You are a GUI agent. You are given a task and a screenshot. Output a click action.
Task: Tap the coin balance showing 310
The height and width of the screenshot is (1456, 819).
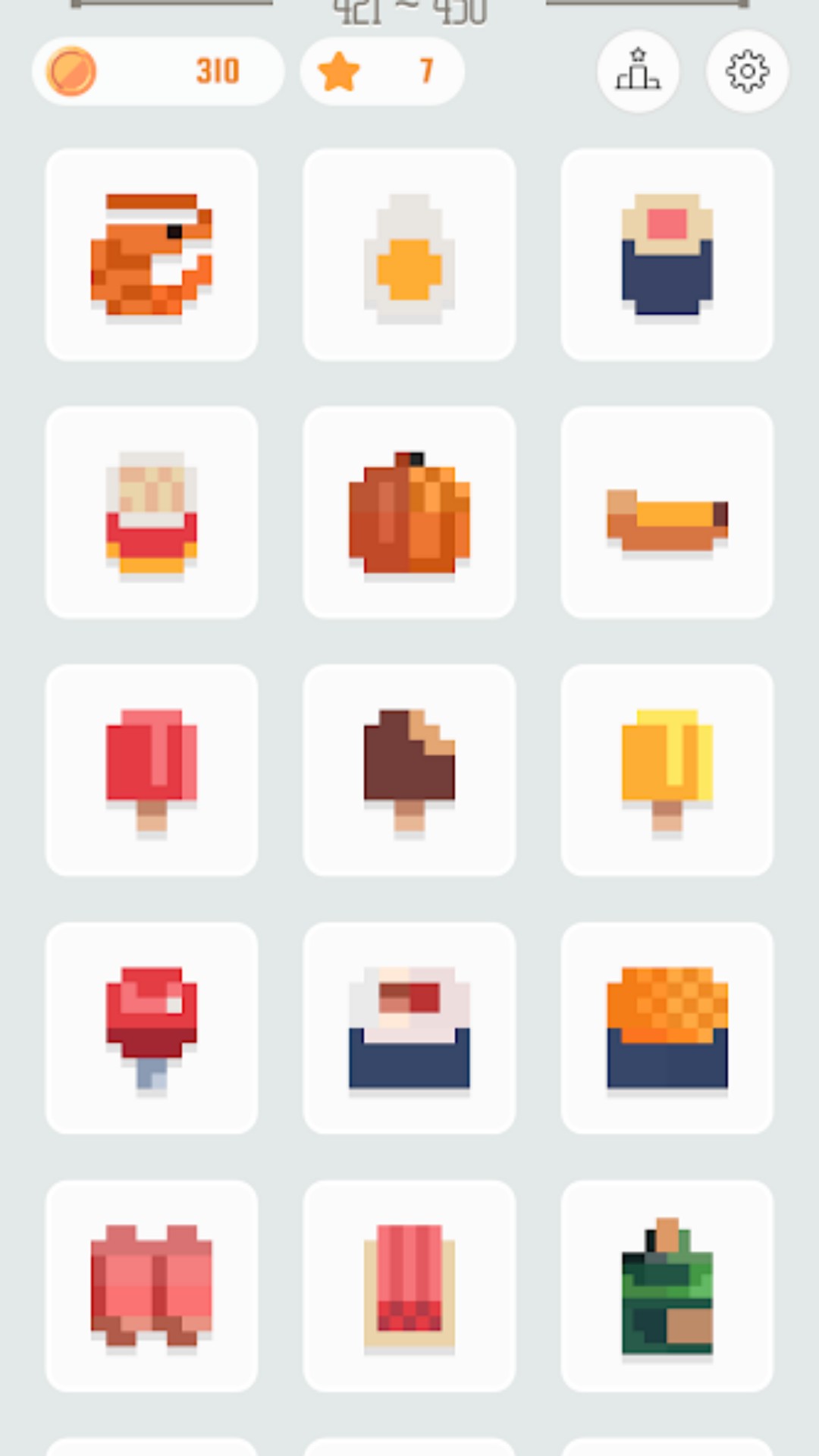(158, 71)
